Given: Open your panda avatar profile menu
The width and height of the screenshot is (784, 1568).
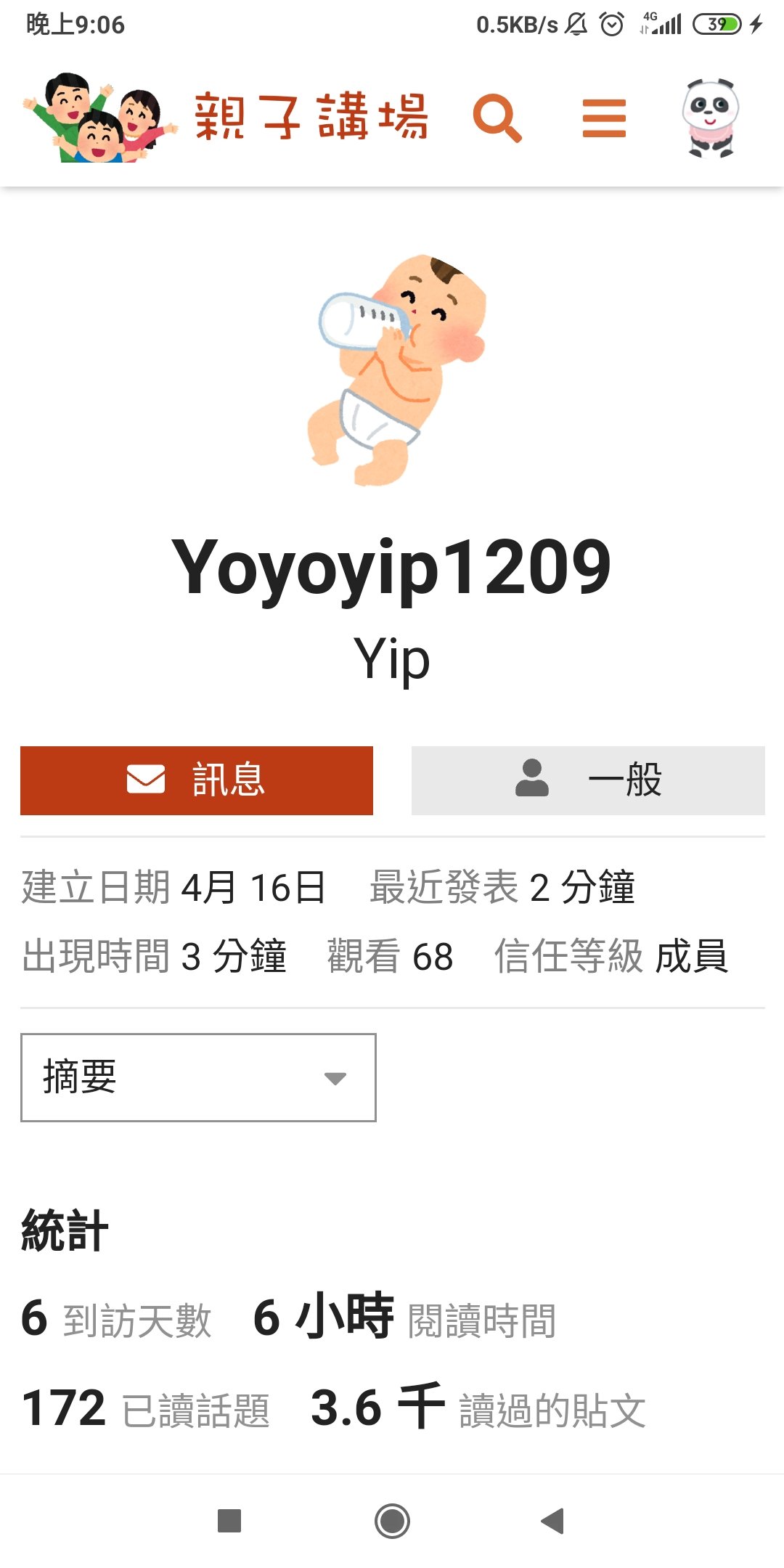Looking at the screenshot, I should pyautogui.click(x=710, y=118).
